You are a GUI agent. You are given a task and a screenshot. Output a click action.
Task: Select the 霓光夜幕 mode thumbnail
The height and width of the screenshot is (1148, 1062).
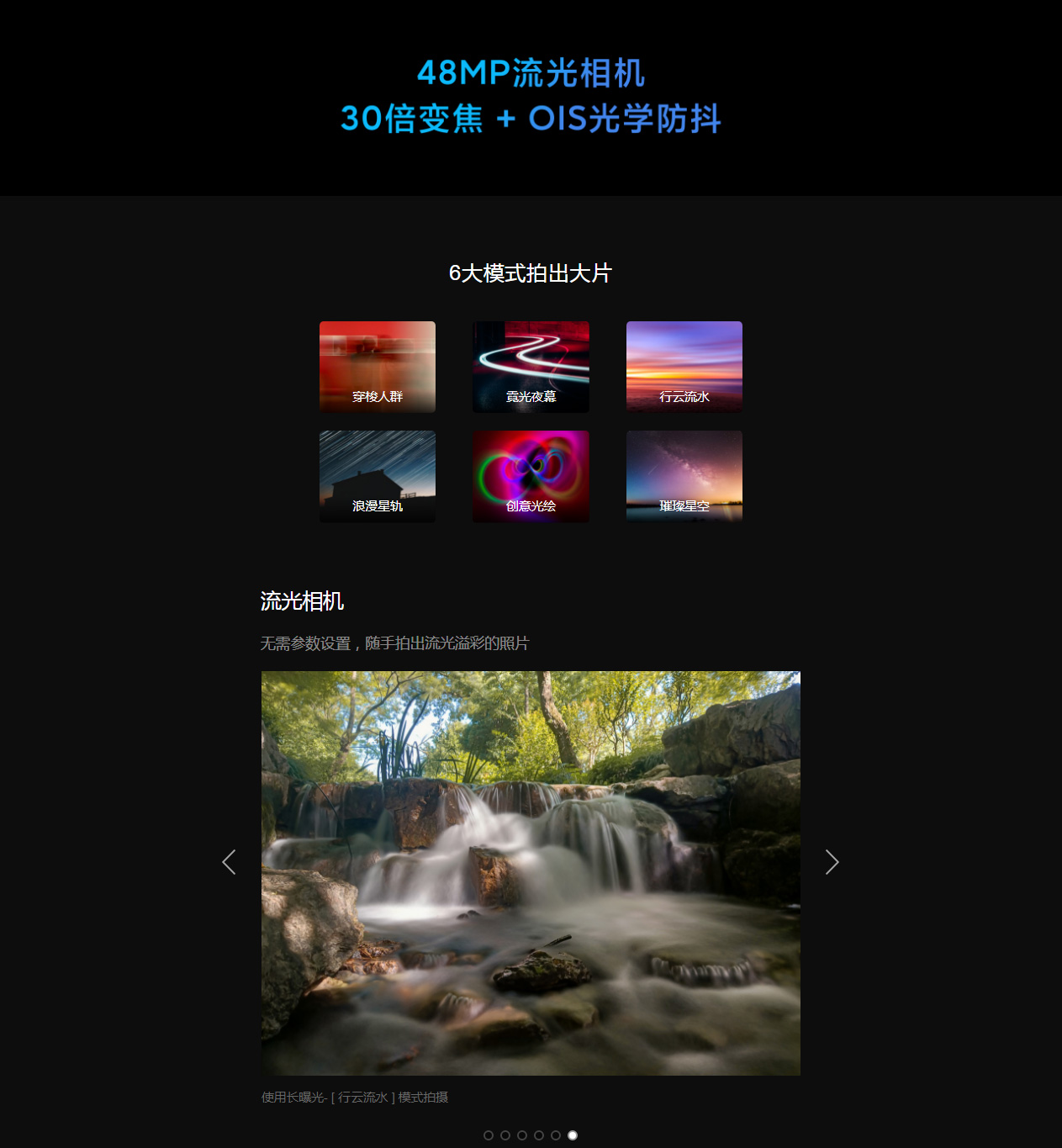pyautogui.click(x=531, y=367)
